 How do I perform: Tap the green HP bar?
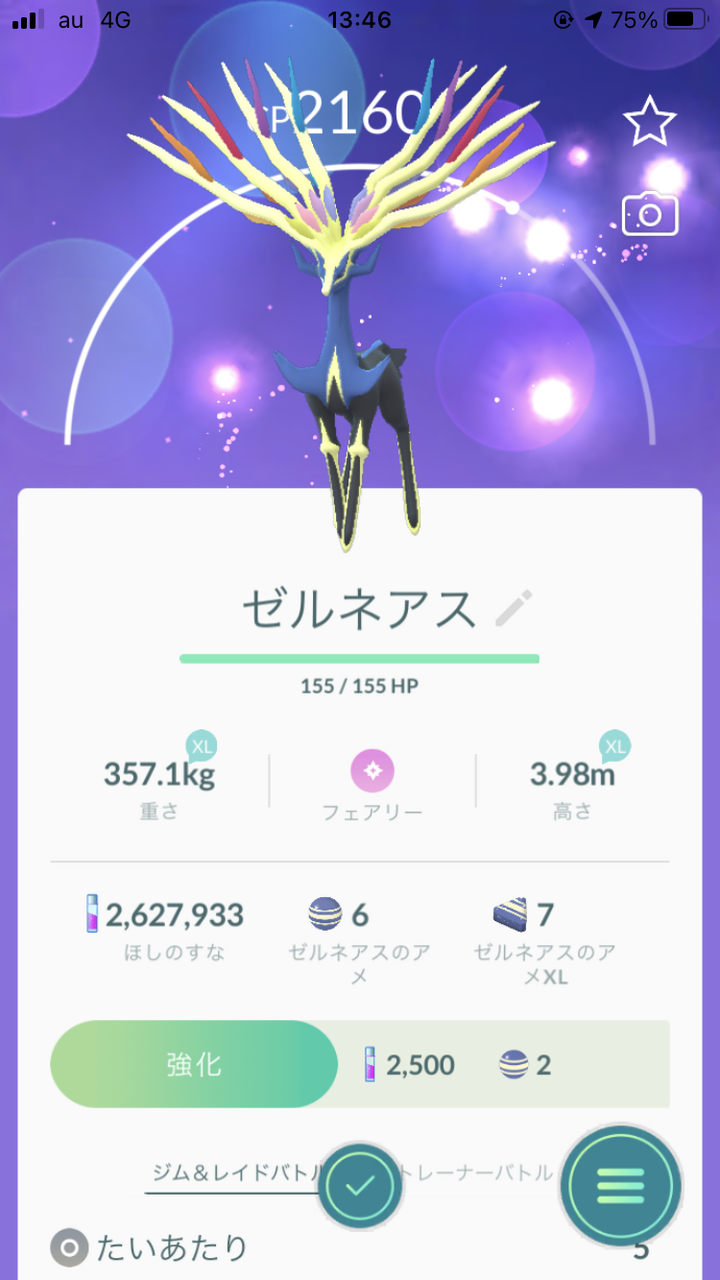point(360,659)
